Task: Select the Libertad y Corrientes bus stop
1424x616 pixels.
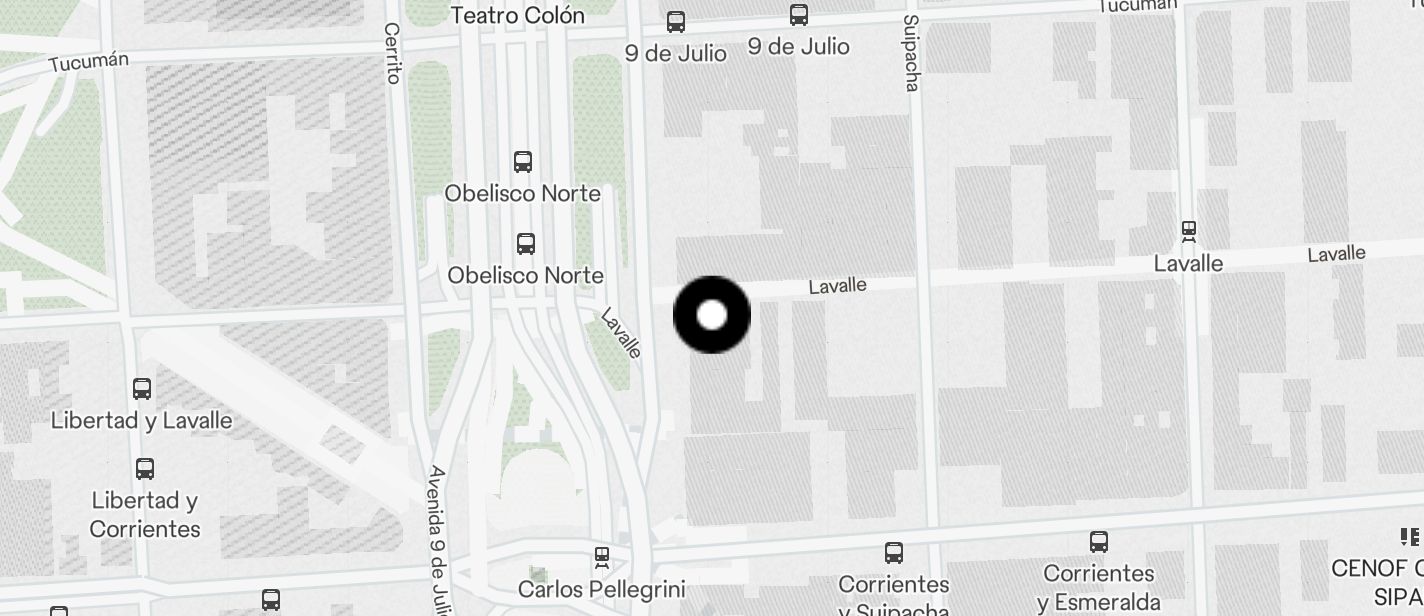Action: coord(145,468)
